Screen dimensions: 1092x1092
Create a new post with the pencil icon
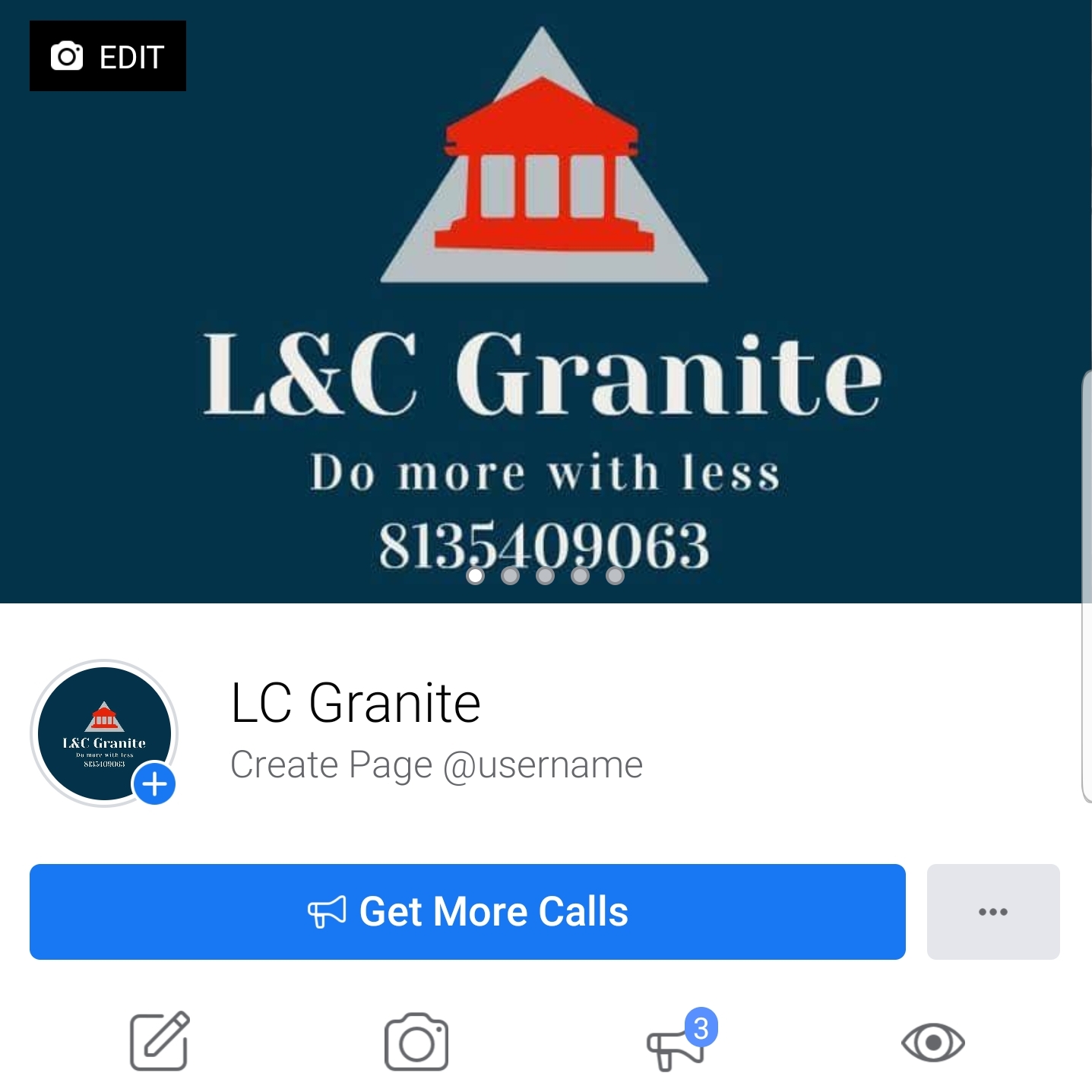[160, 1041]
